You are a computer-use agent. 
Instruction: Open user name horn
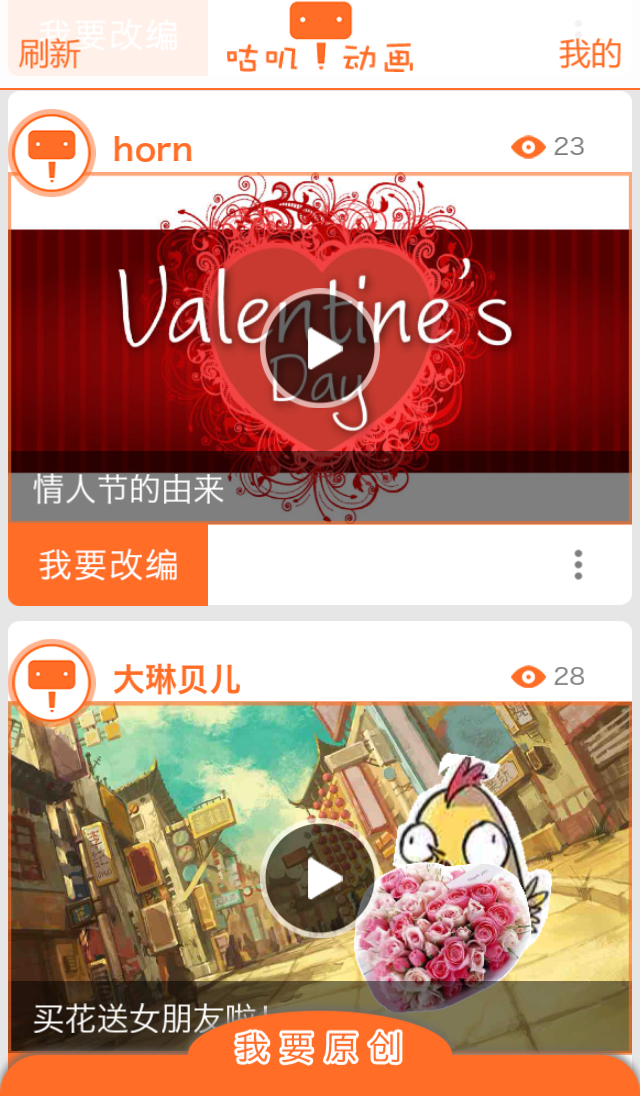152,150
